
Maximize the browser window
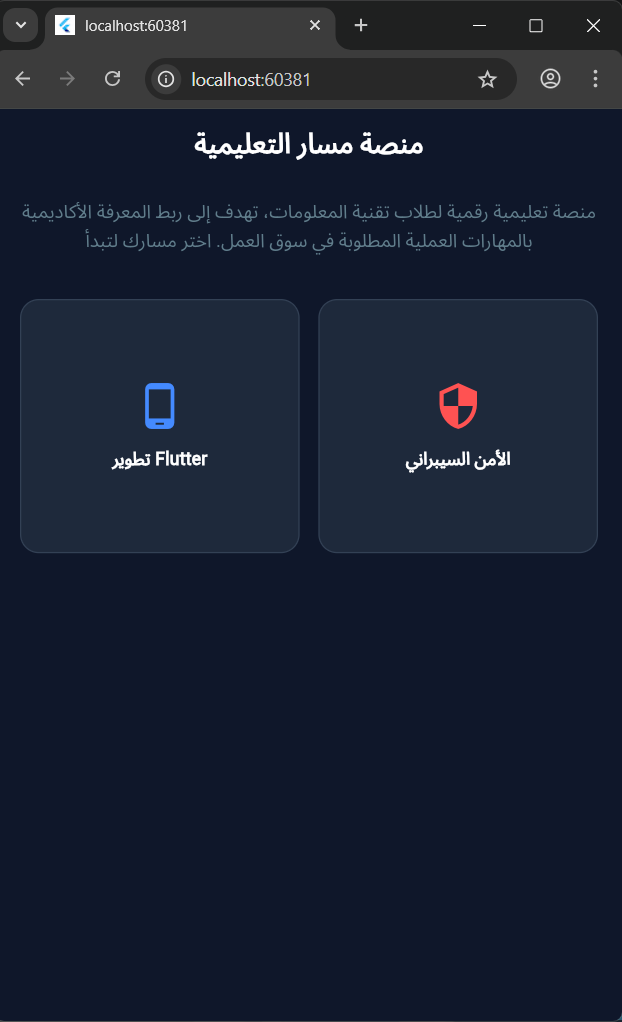pyautogui.click(x=536, y=25)
